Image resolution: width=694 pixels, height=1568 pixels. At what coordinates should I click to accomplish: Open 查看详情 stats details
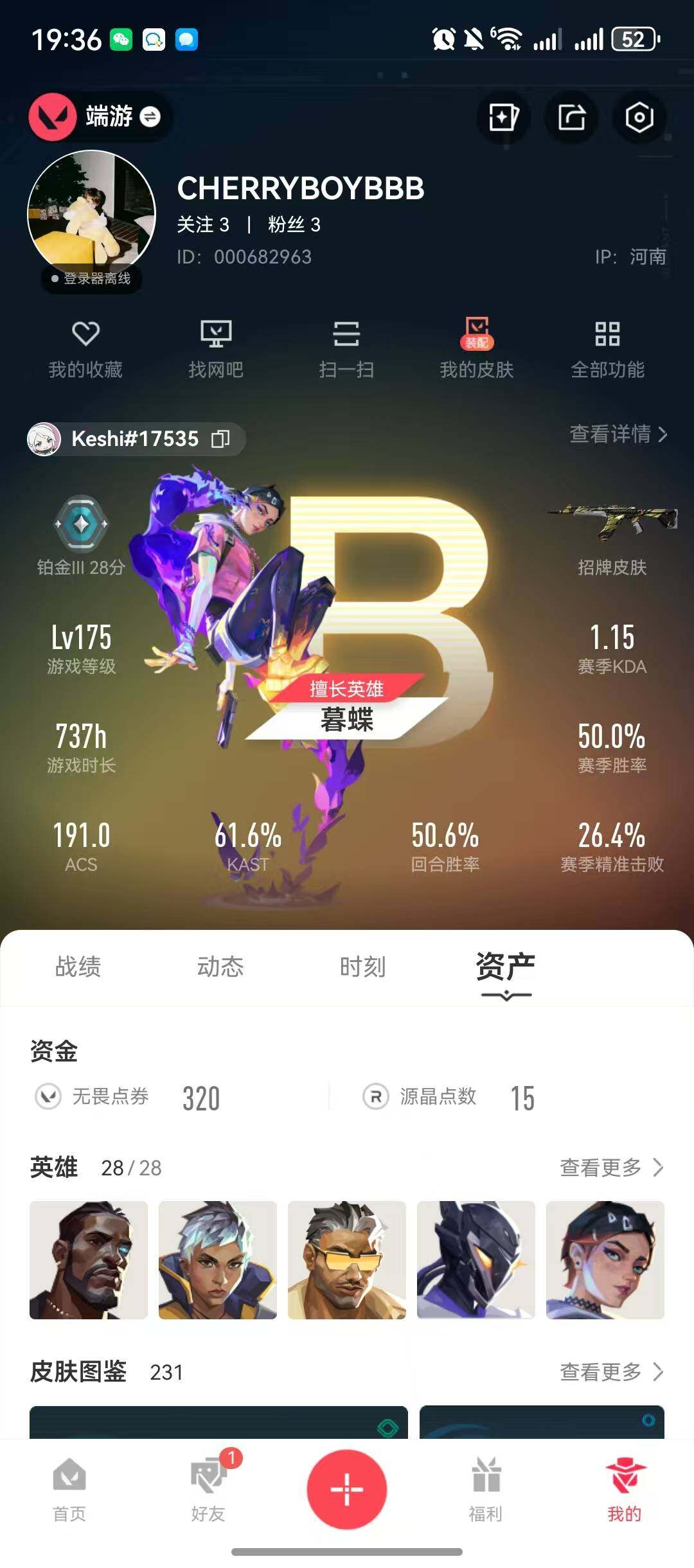point(618,434)
